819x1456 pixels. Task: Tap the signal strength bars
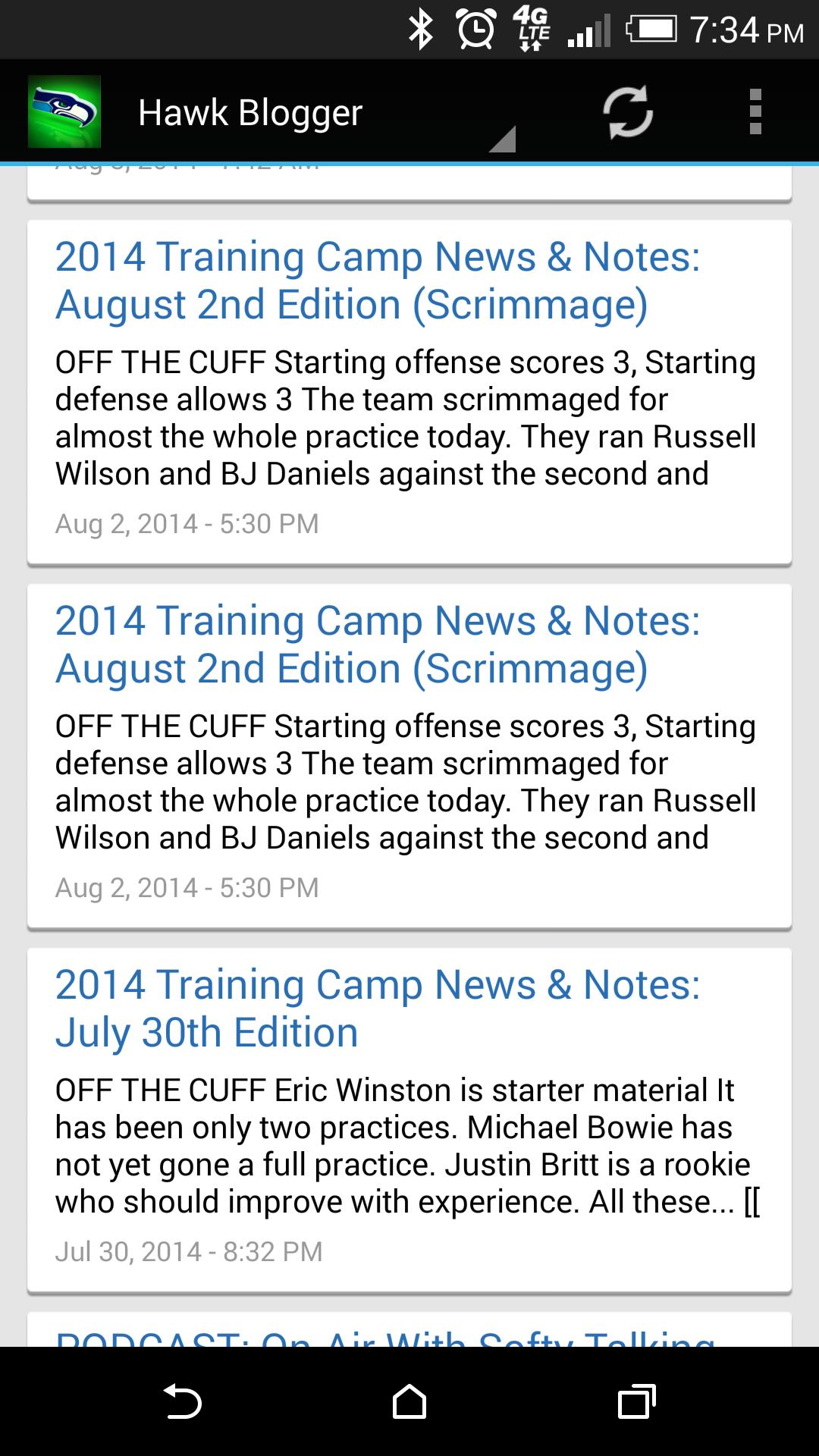(586, 30)
